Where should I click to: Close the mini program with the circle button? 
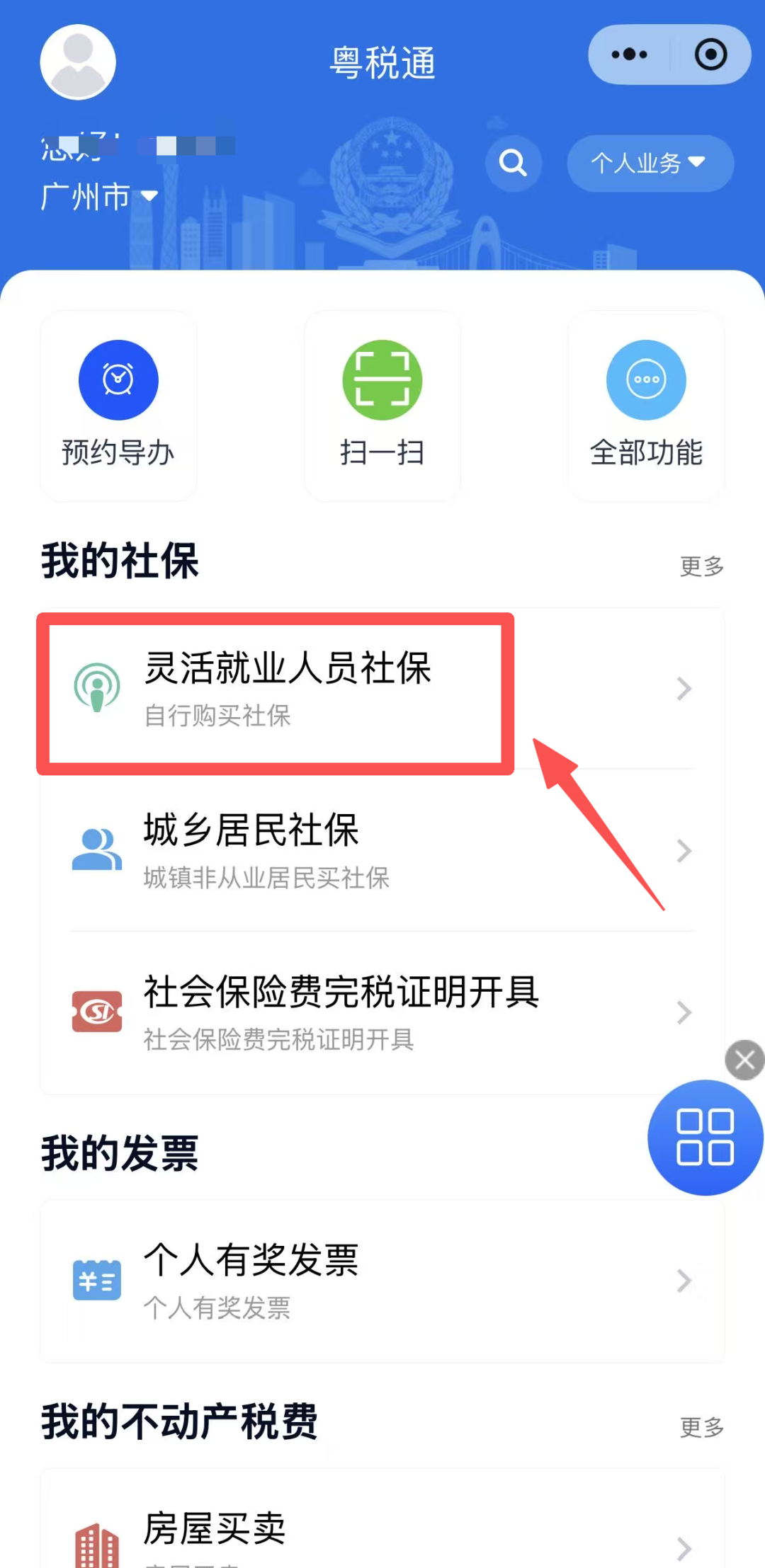click(x=710, y=55)
